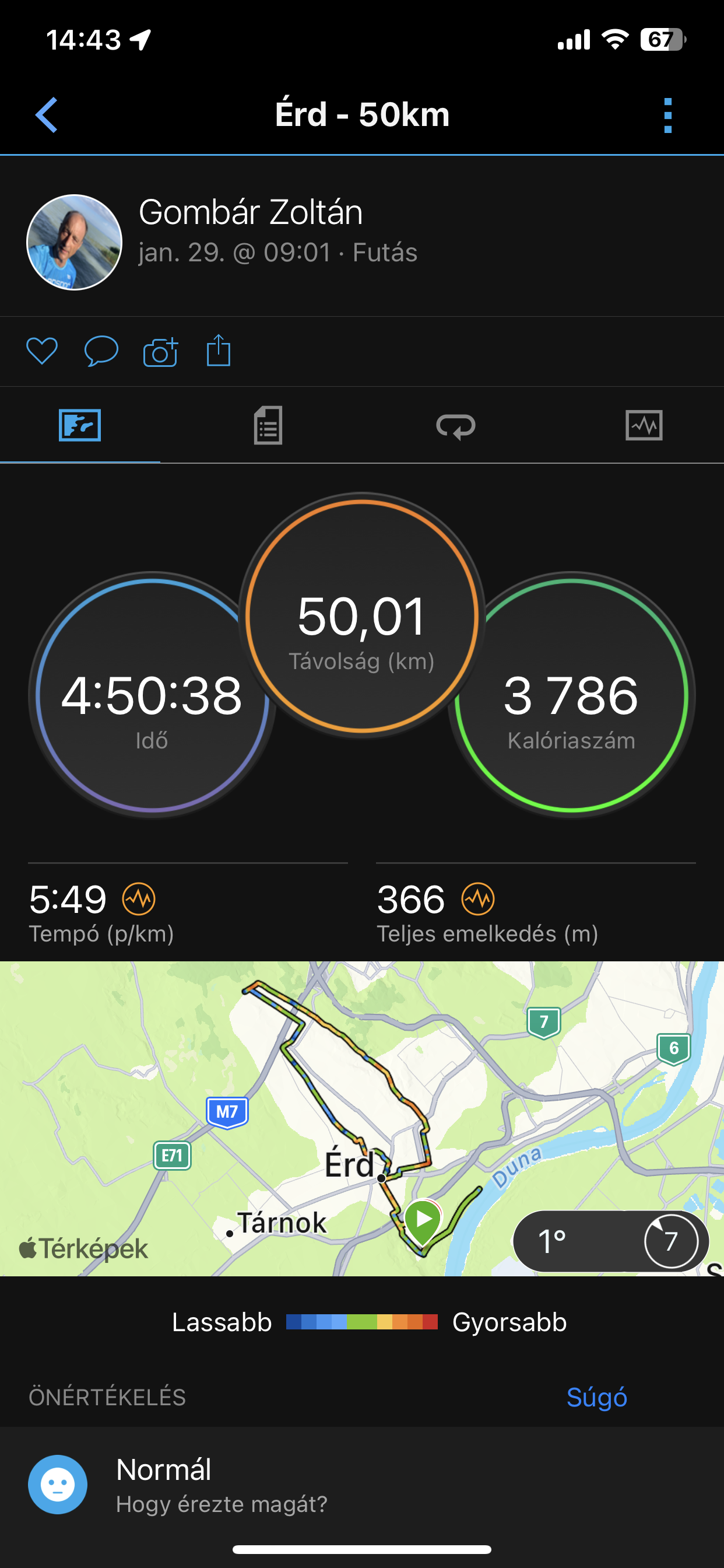Switch to the laps tab
The width and height of the screenshot is (724, 1568).
click(456, 425)
